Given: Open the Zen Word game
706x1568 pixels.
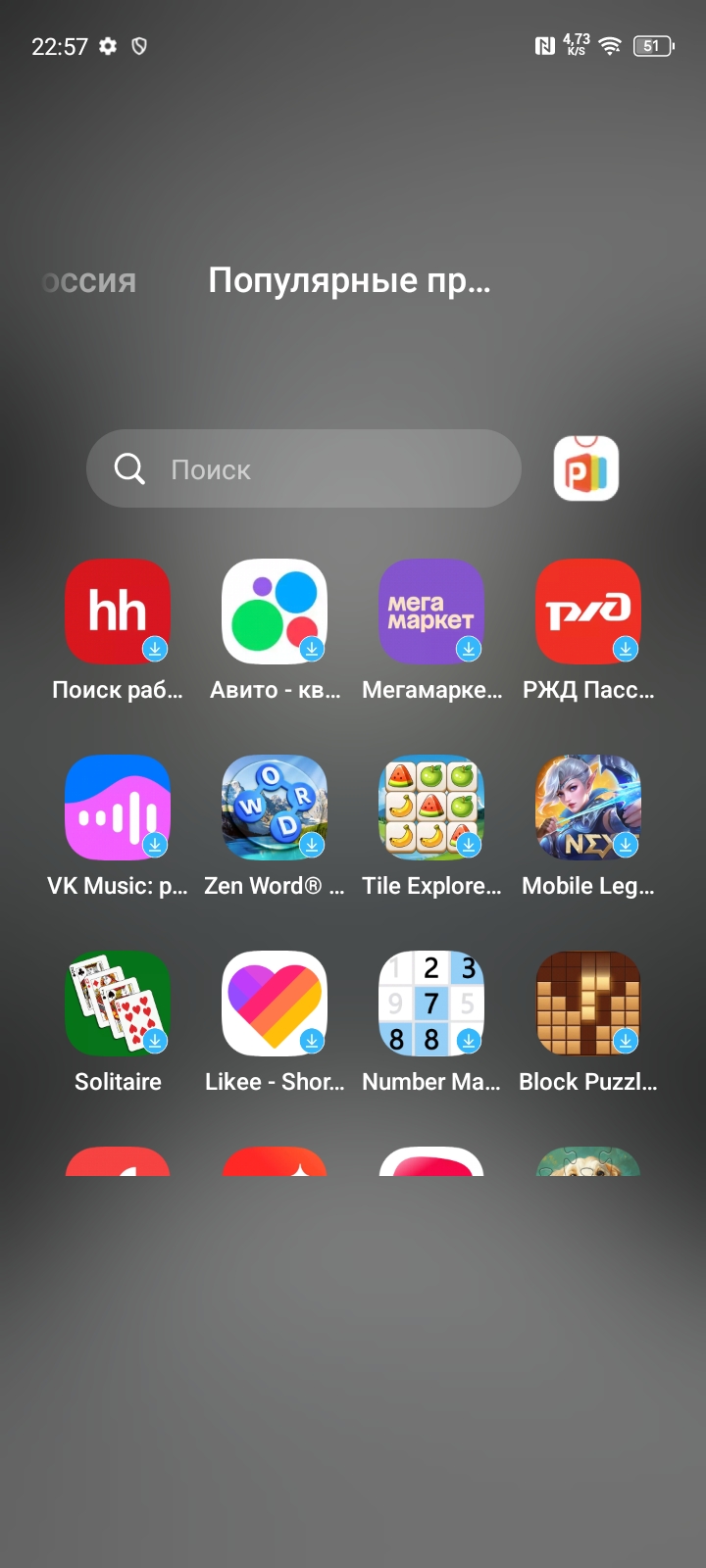Looking at the screenshot, I should click(275, 808).
